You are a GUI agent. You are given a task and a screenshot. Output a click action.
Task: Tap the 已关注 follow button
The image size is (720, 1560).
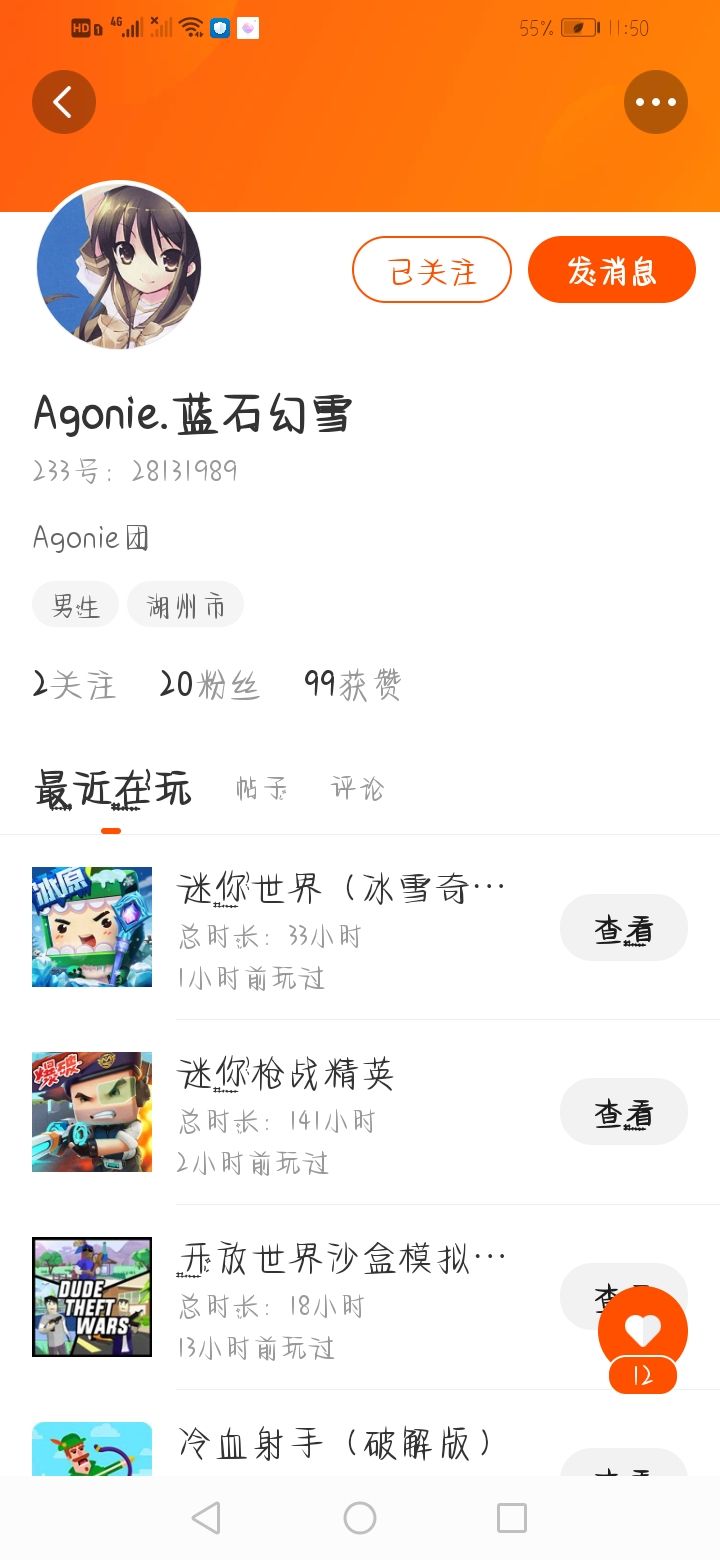432,270
